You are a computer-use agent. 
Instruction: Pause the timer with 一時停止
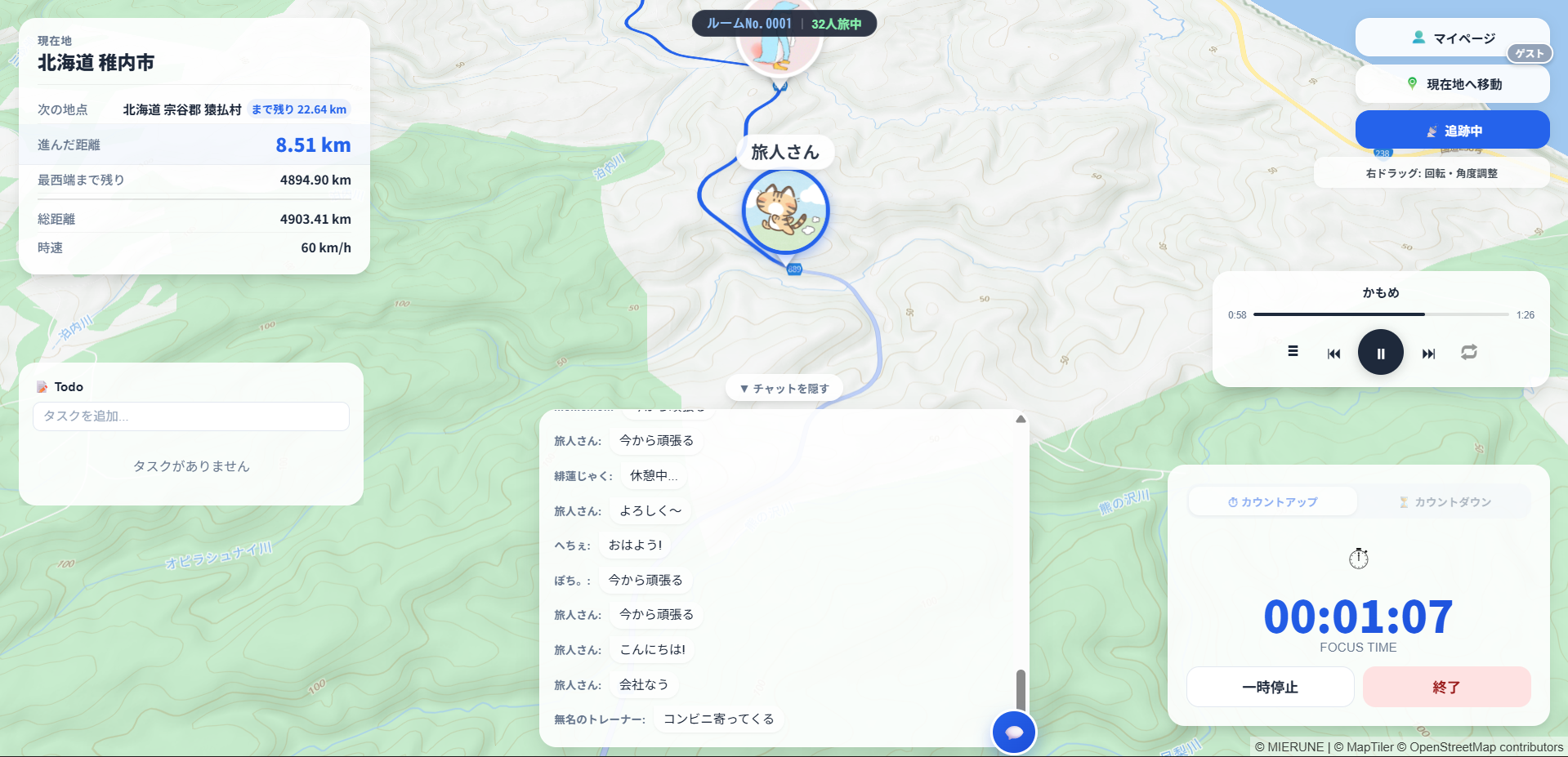click(x=1270, y=687)
